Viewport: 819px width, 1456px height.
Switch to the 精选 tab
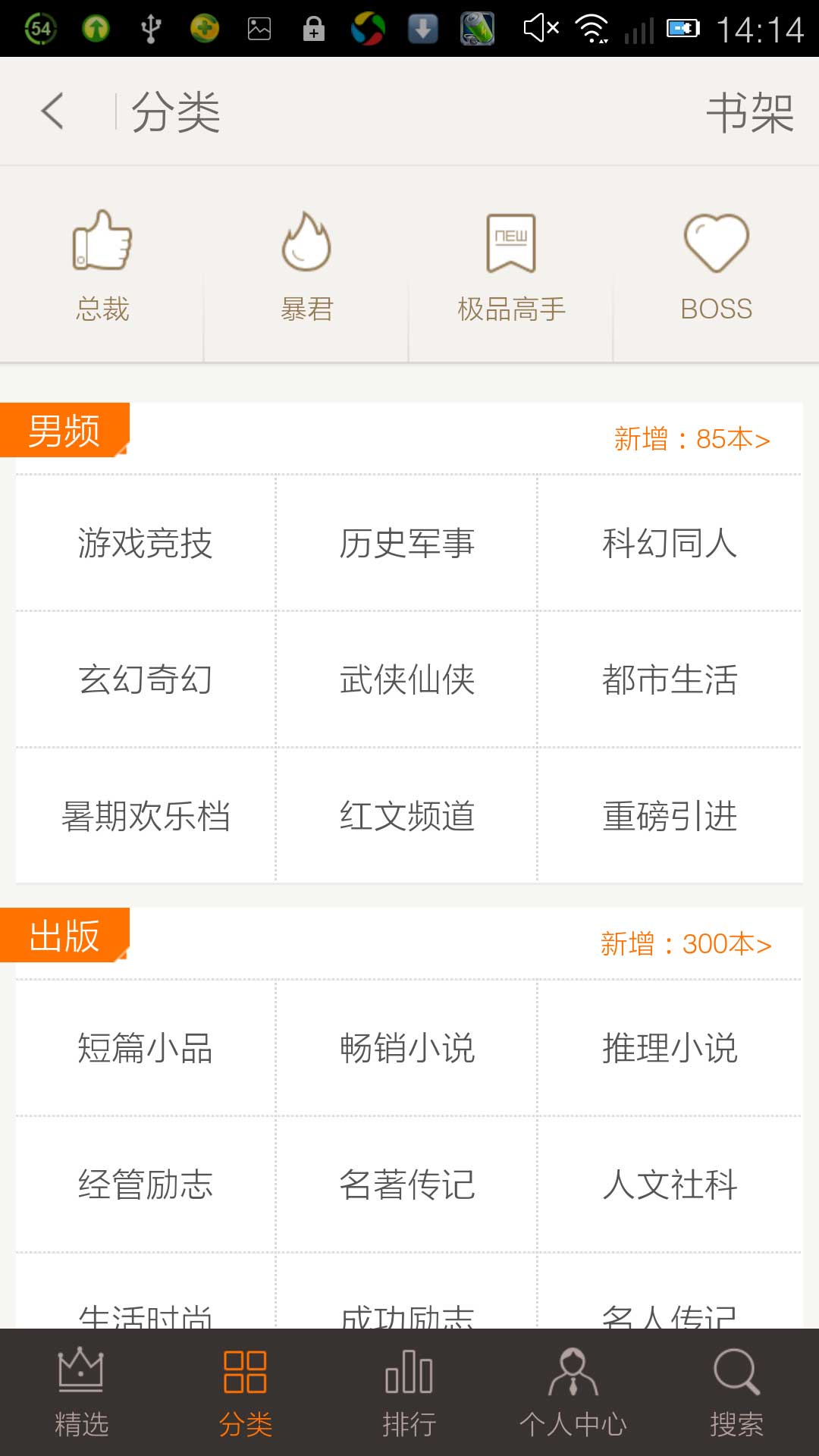coord(82,1392)
